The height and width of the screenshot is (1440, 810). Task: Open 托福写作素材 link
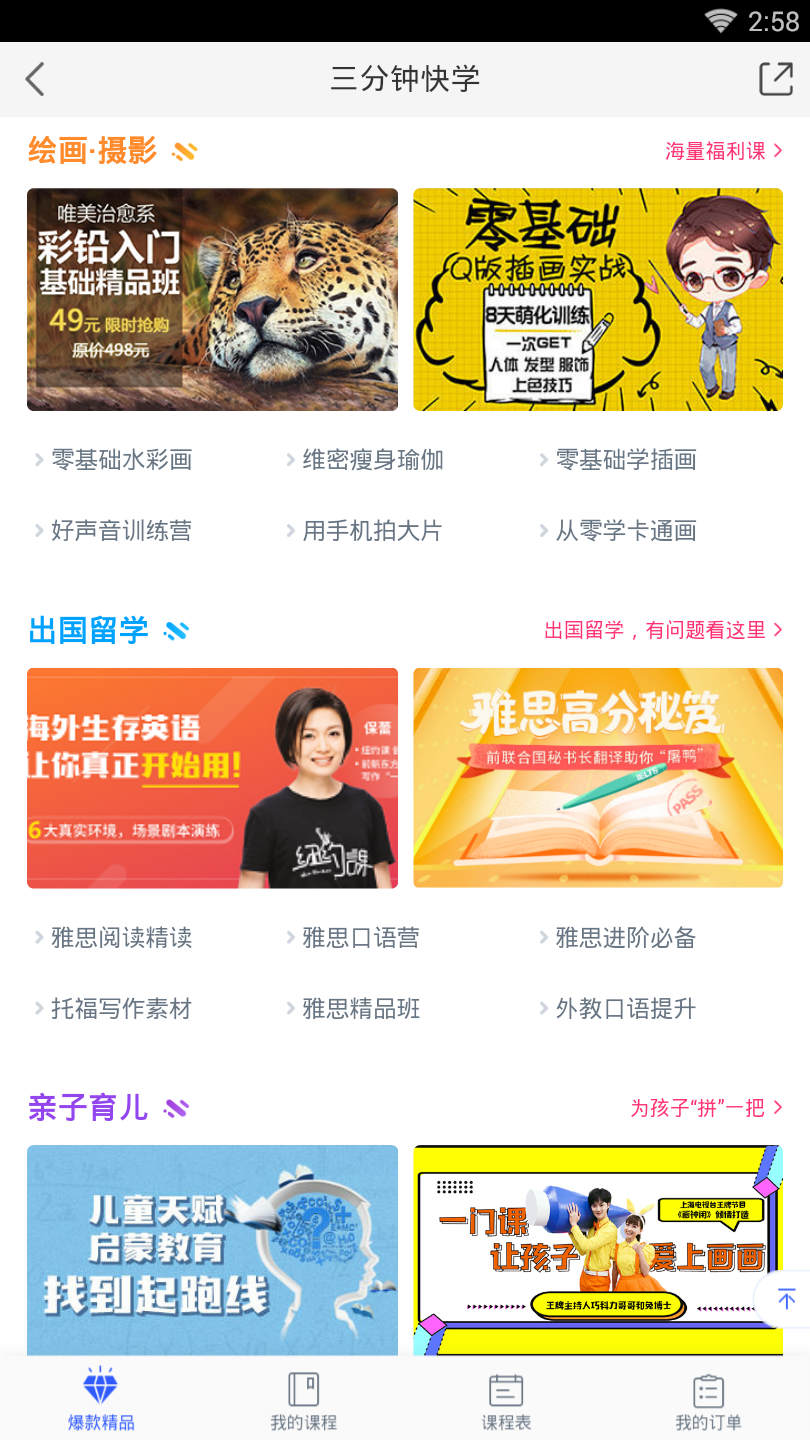tap(121, 1009)
